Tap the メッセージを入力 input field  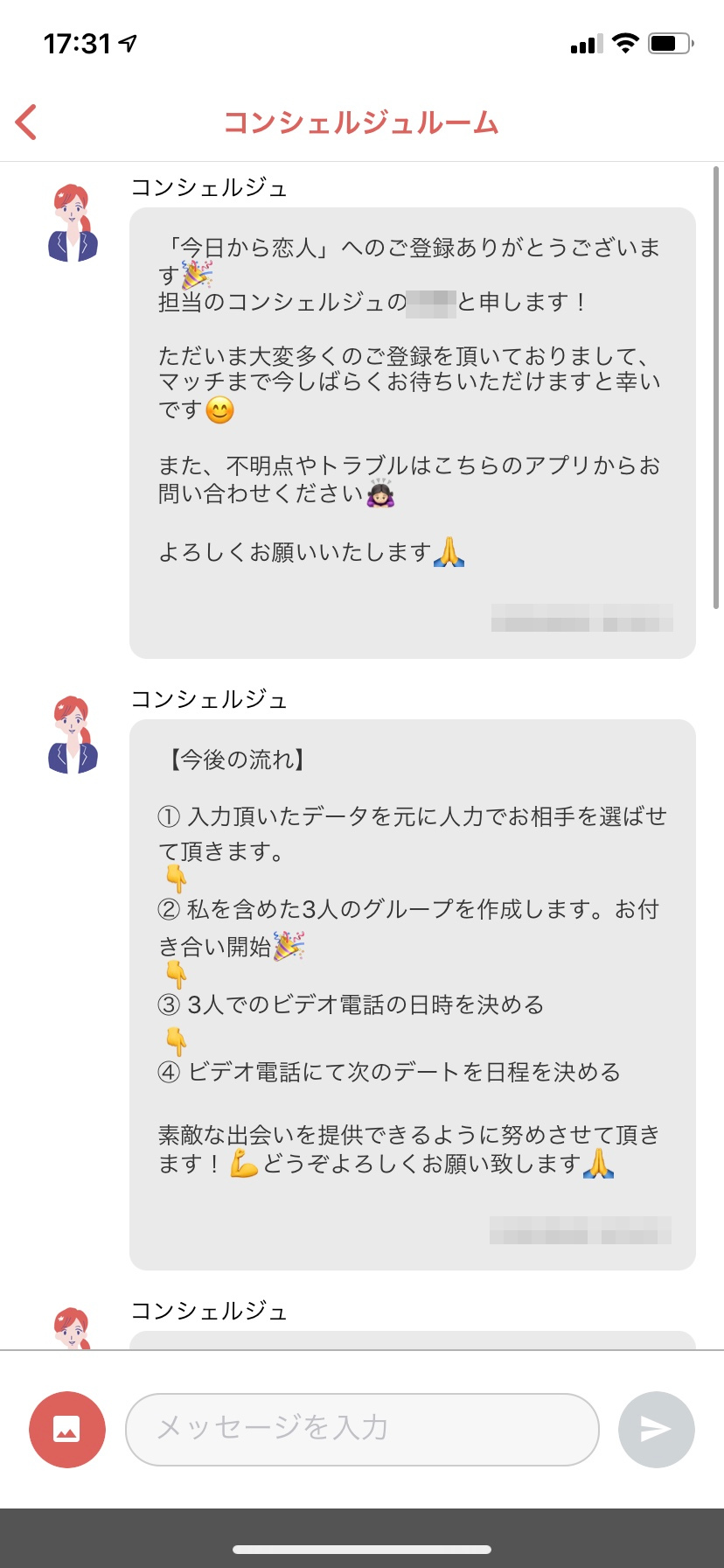361,1429
